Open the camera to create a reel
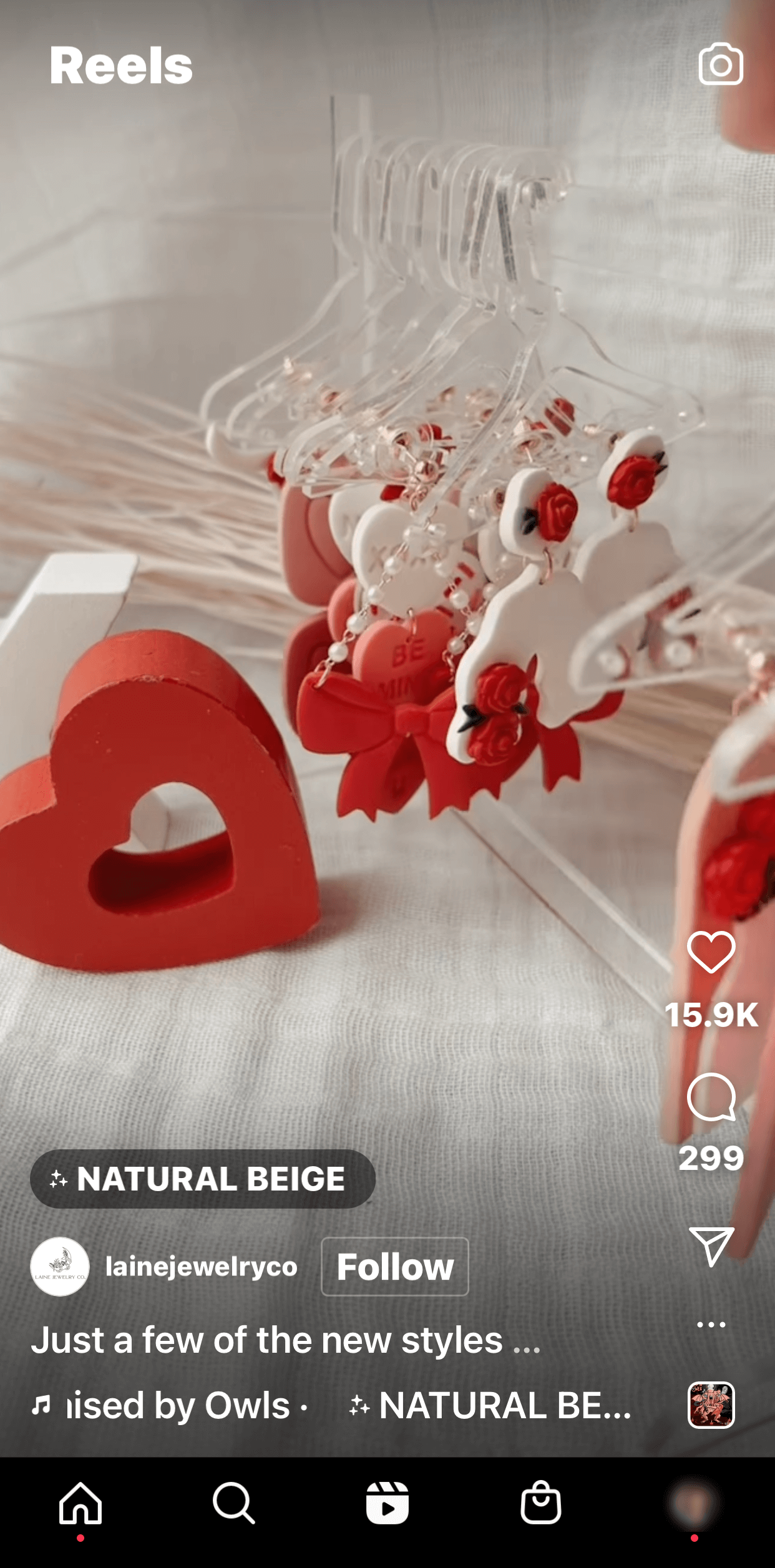 click(x=720, y=64)
